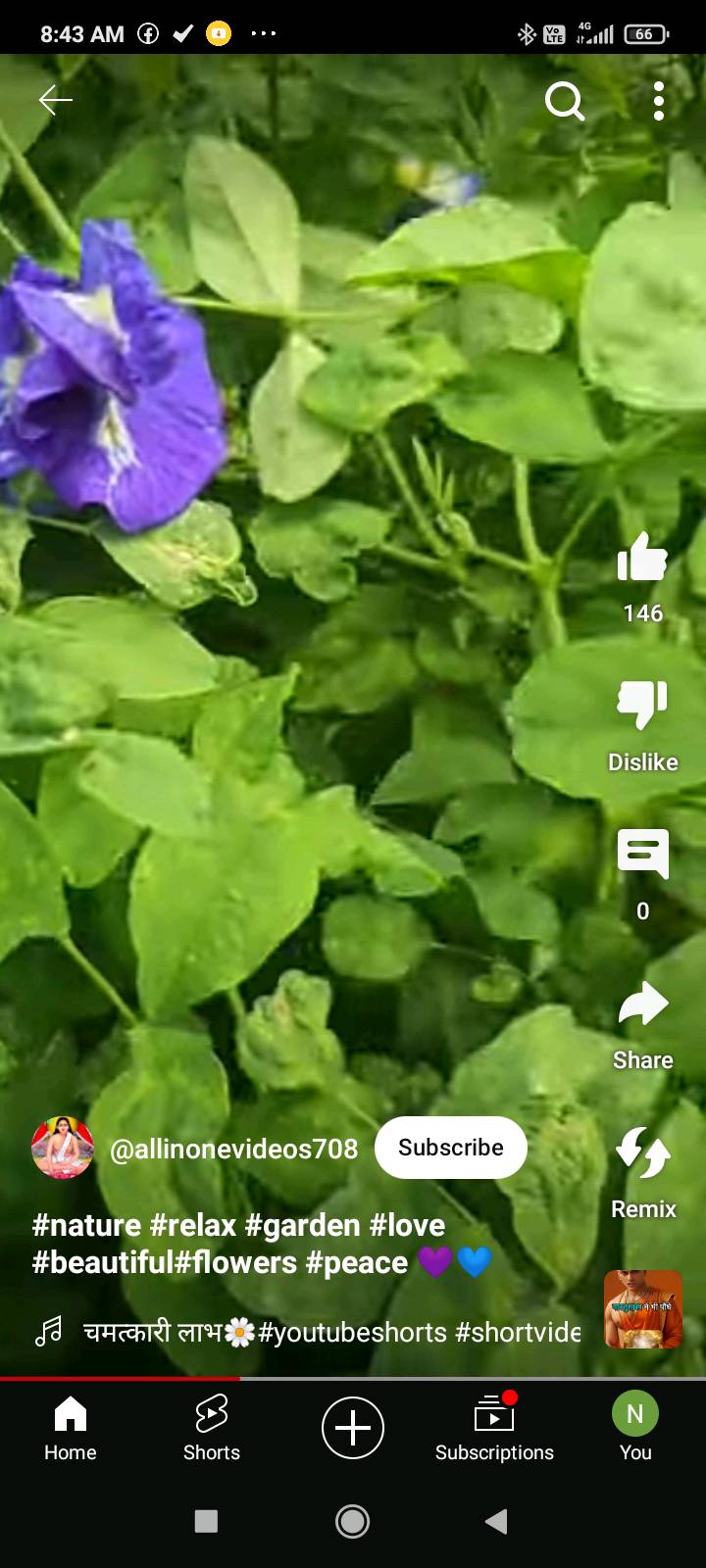The width and height of the screenshot is (706, 1568).
Task: Create new content with plus button
Action: pos(353,1428)
